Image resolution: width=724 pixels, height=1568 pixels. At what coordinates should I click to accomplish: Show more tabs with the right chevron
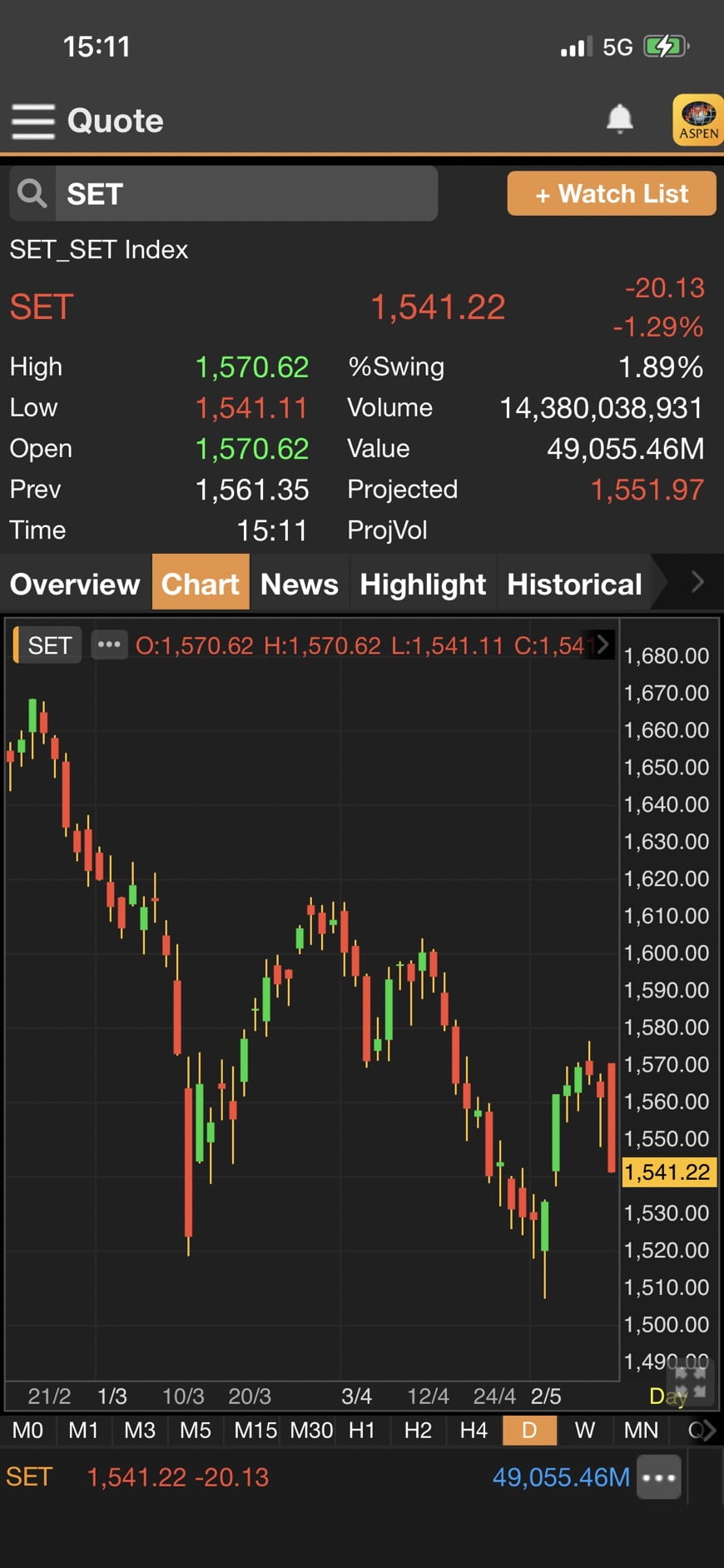coord(697,582)
